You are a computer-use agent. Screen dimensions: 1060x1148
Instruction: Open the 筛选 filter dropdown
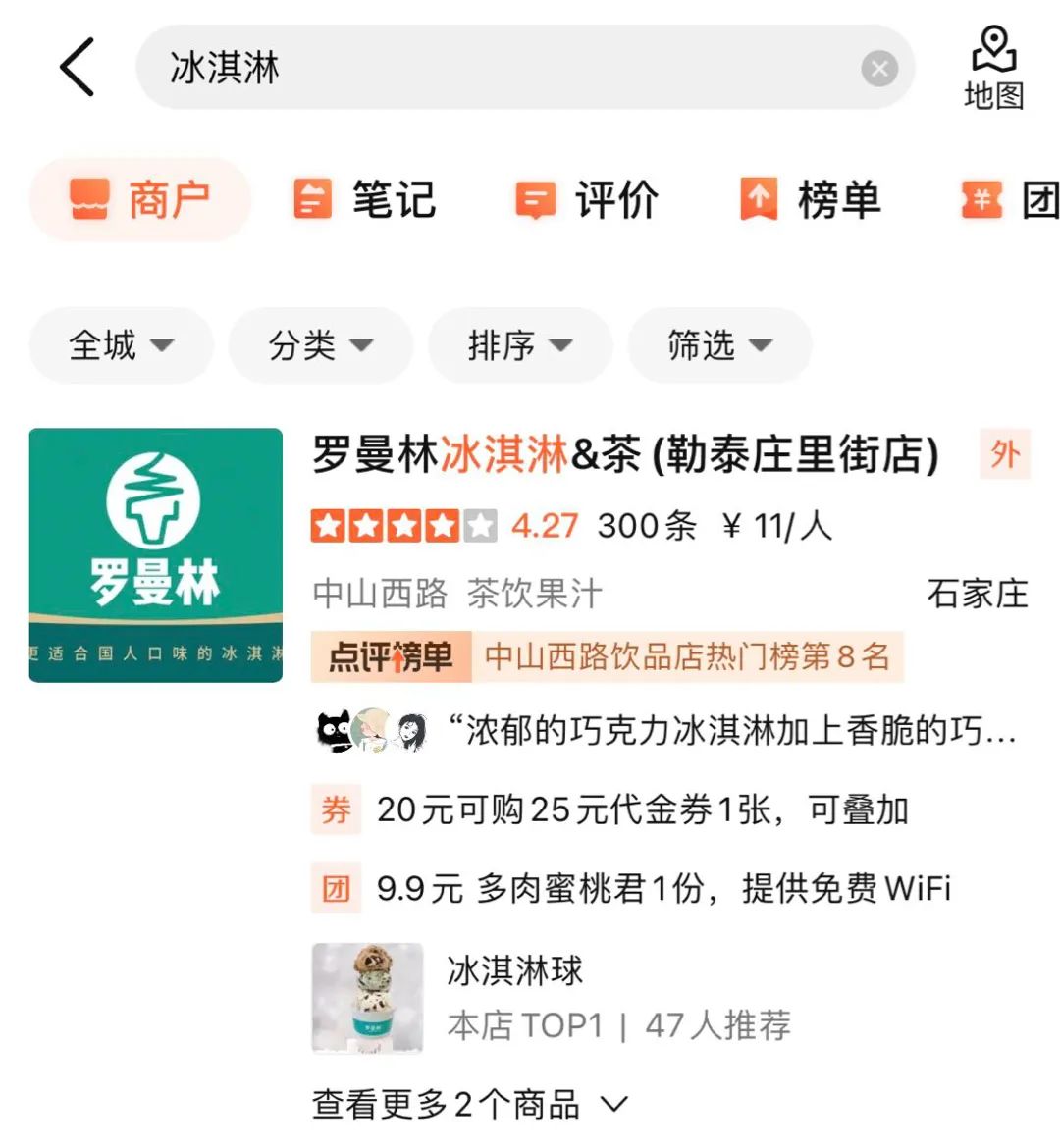719,345
